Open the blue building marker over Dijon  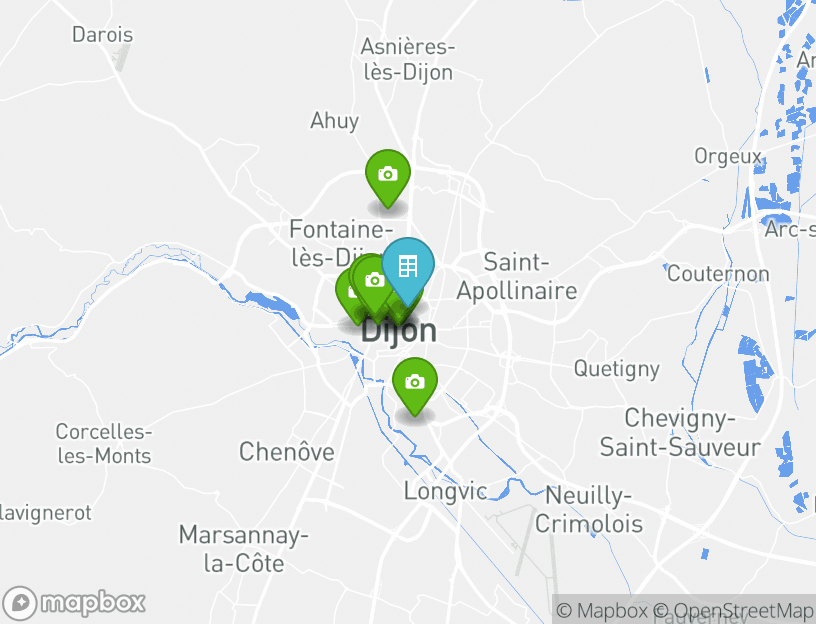point(408,266)
